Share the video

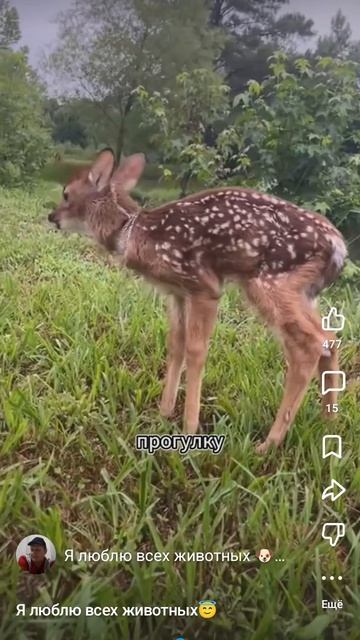333,490
